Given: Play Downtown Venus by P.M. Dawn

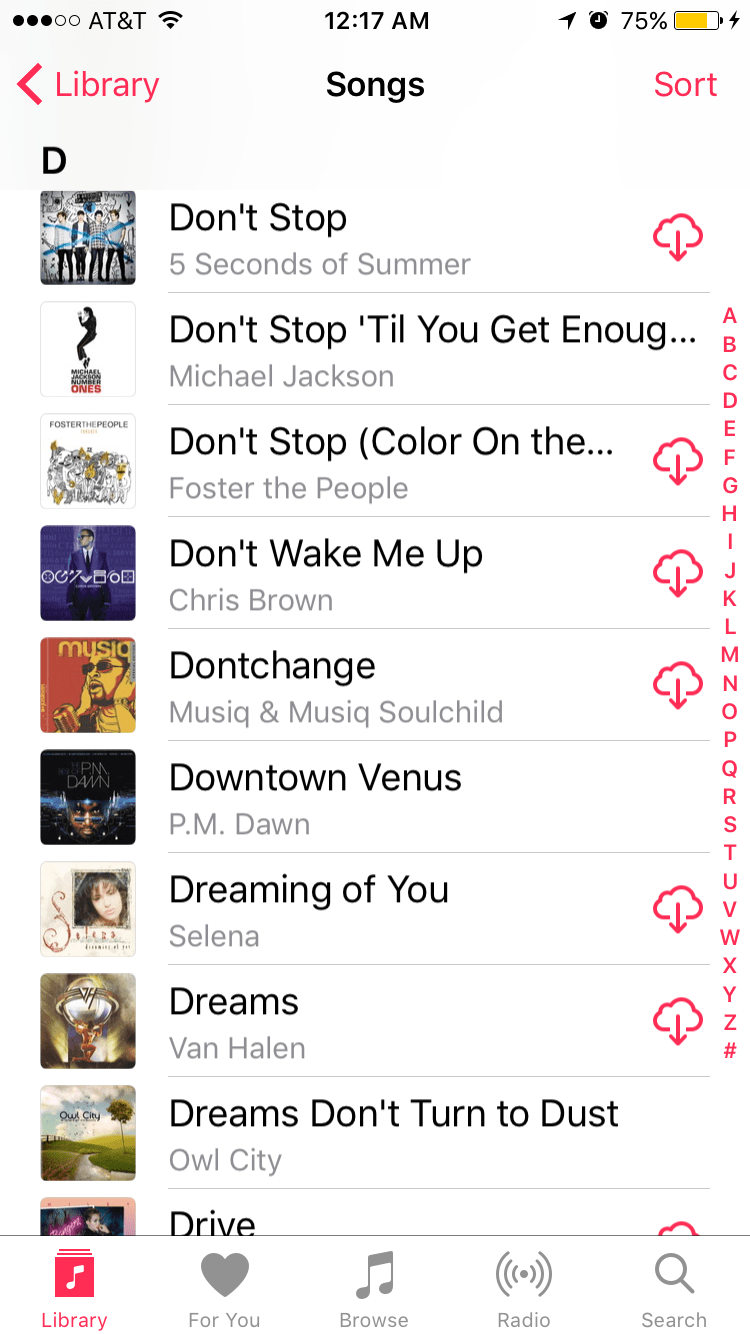Looking at the screenshot, I should (400, 798).
